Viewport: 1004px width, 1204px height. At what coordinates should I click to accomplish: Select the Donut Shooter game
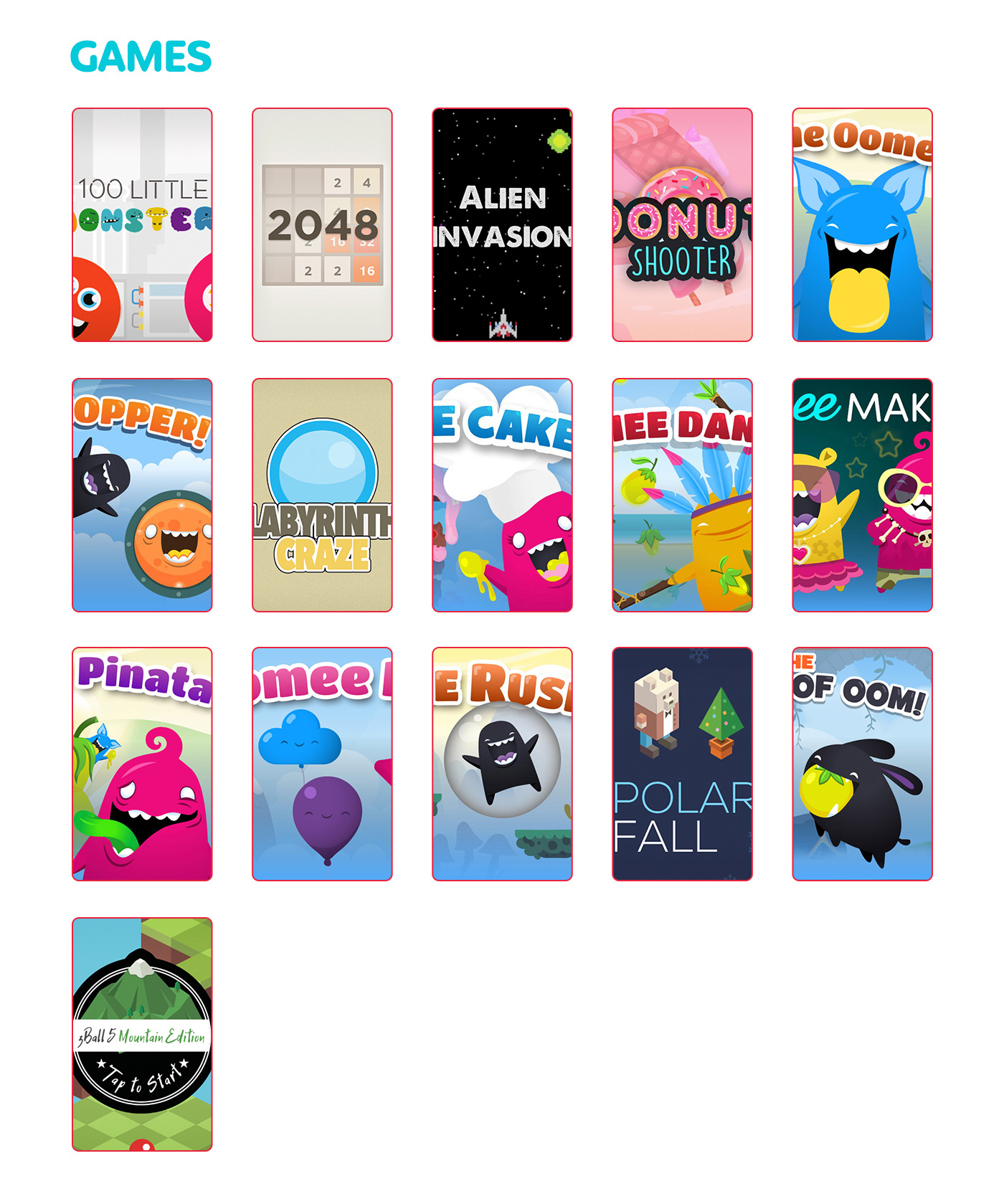(x=682, y=224)
